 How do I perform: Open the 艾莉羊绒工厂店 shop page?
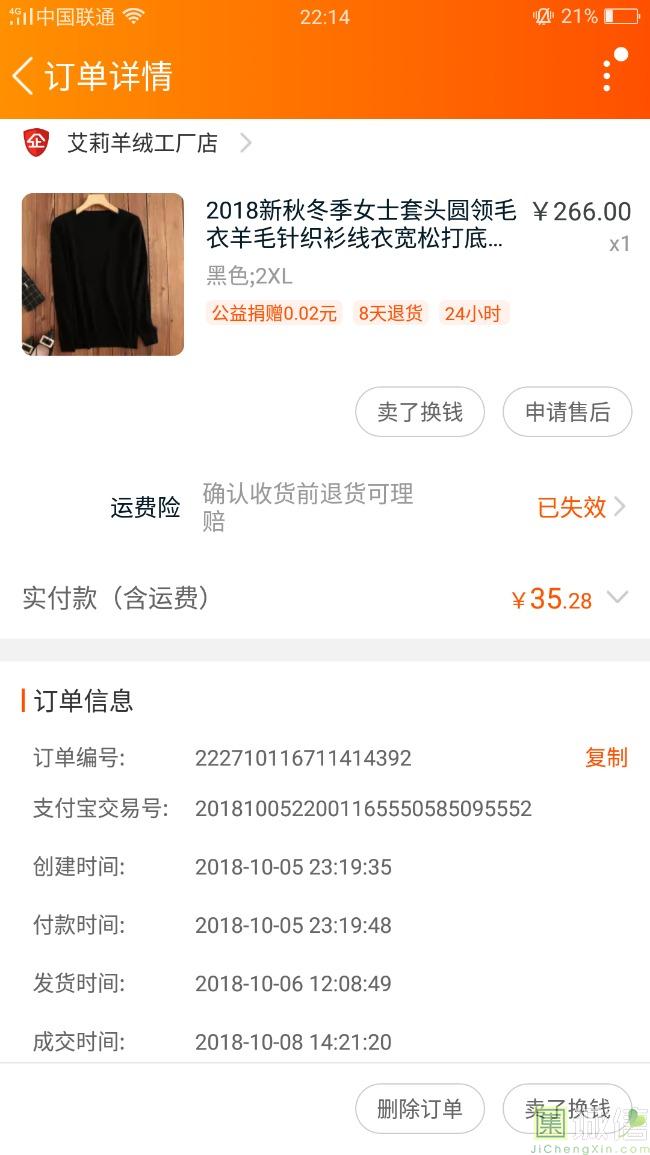(x=142, y=143)
